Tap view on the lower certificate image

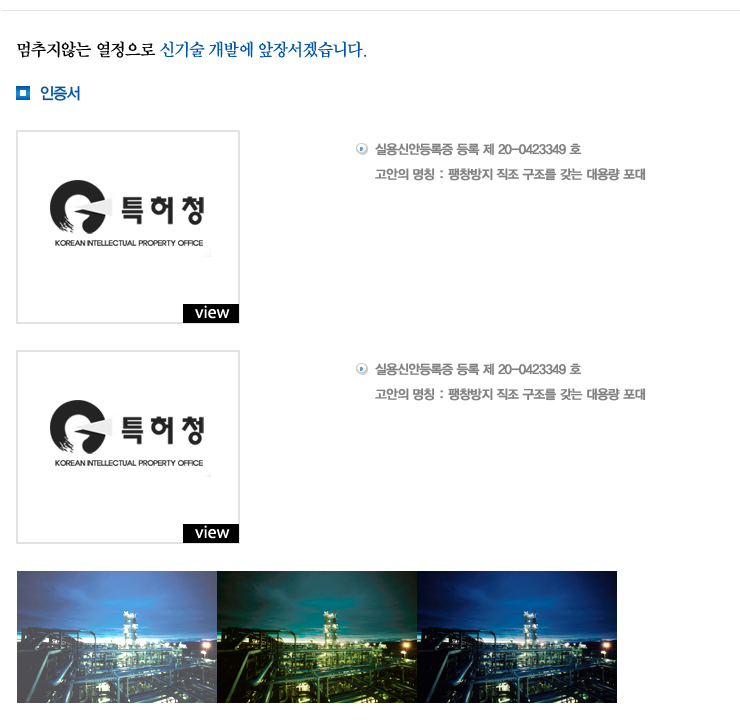211,533
